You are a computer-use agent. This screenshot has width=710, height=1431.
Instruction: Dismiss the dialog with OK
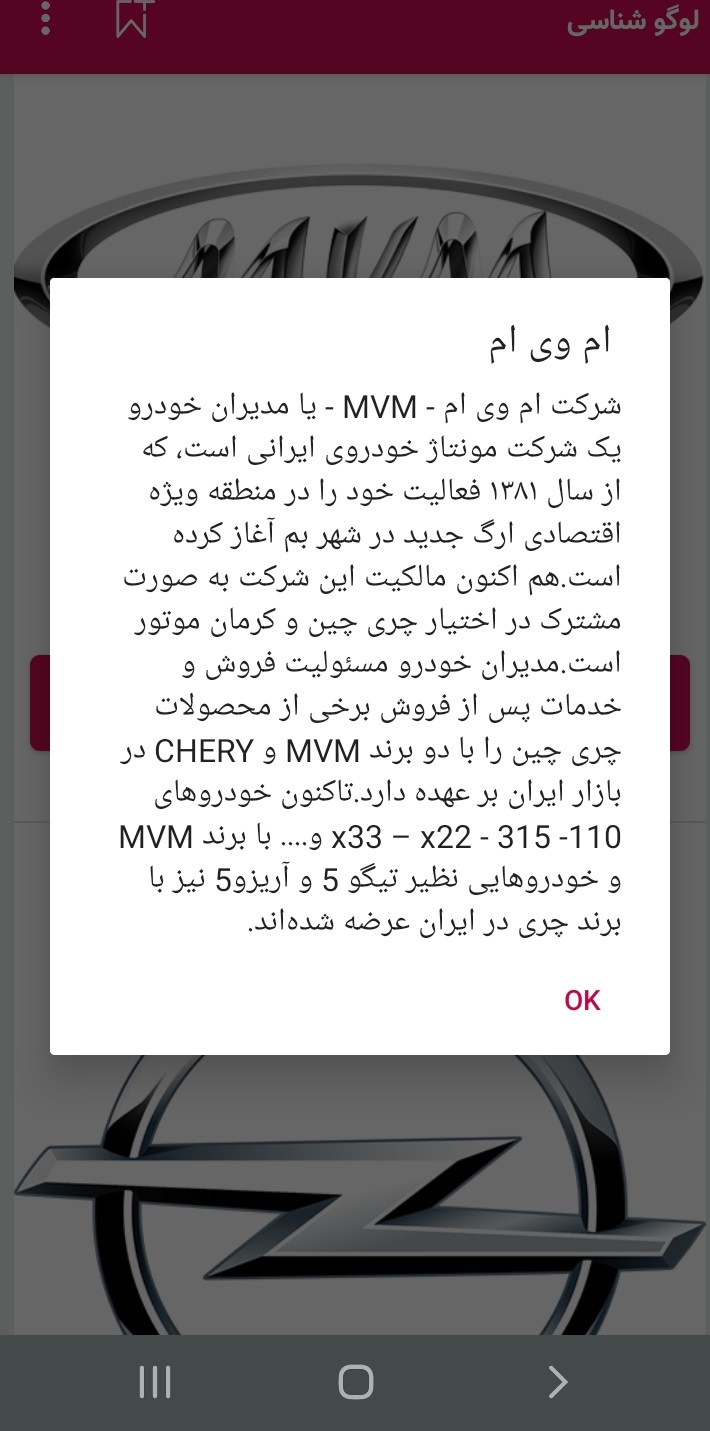[582, 1000]
